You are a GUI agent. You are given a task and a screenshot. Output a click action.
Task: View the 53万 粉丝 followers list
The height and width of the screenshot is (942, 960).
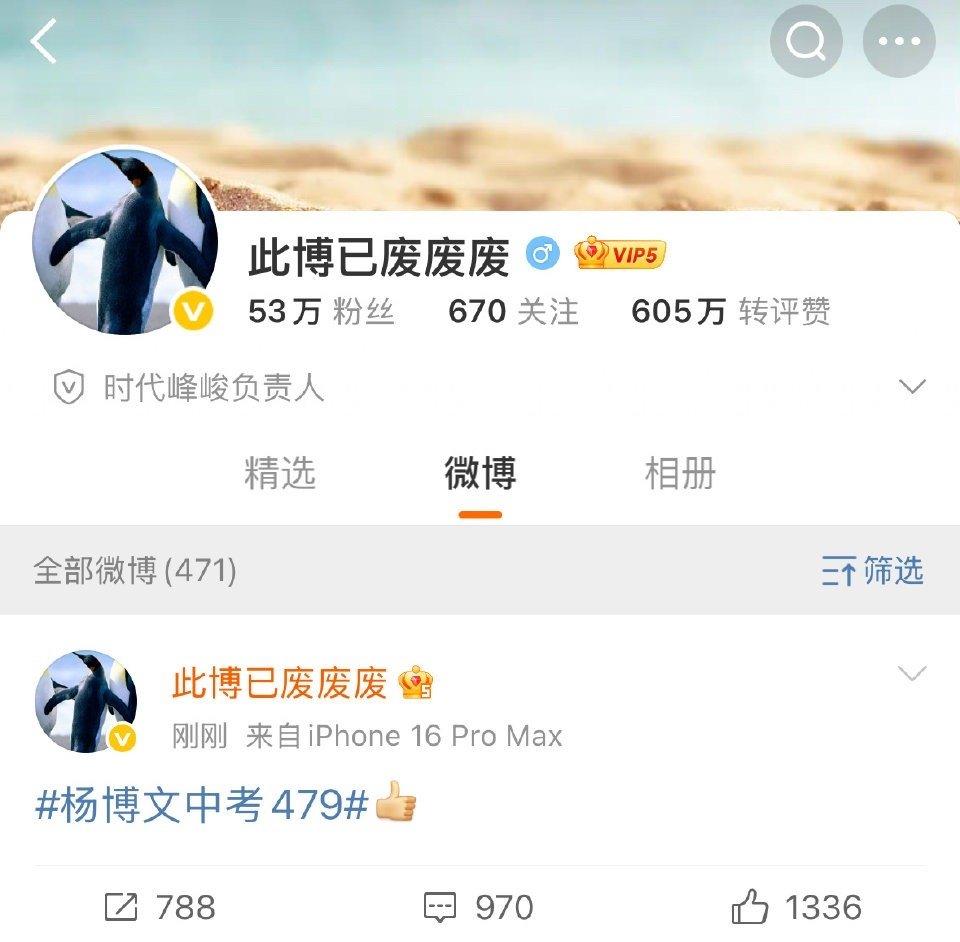click(x=321, y=312)
